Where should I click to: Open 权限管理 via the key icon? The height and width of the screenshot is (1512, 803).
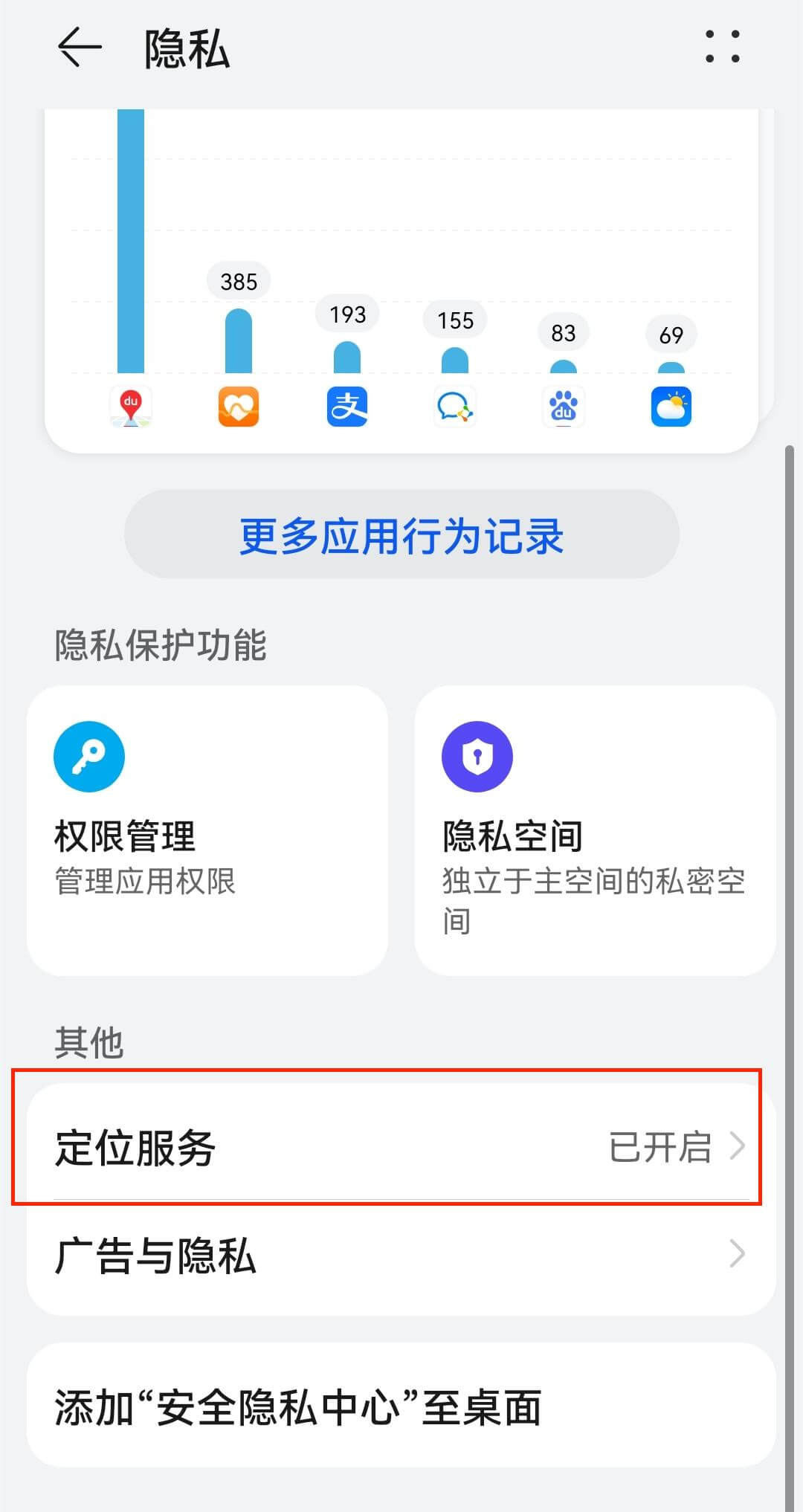point(89,755)
